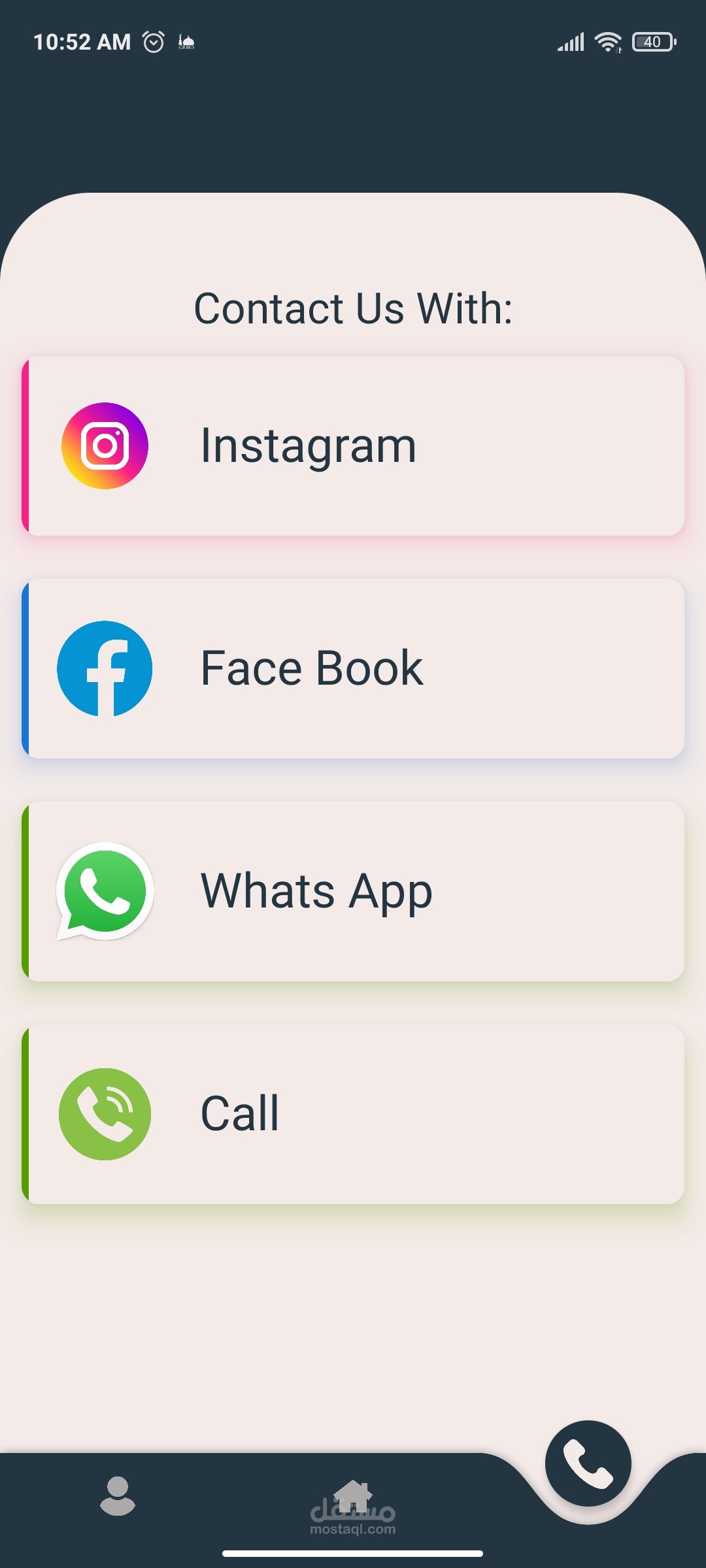Choose the Call contact option
The image size is (706, 1568).
point(353,1114)
